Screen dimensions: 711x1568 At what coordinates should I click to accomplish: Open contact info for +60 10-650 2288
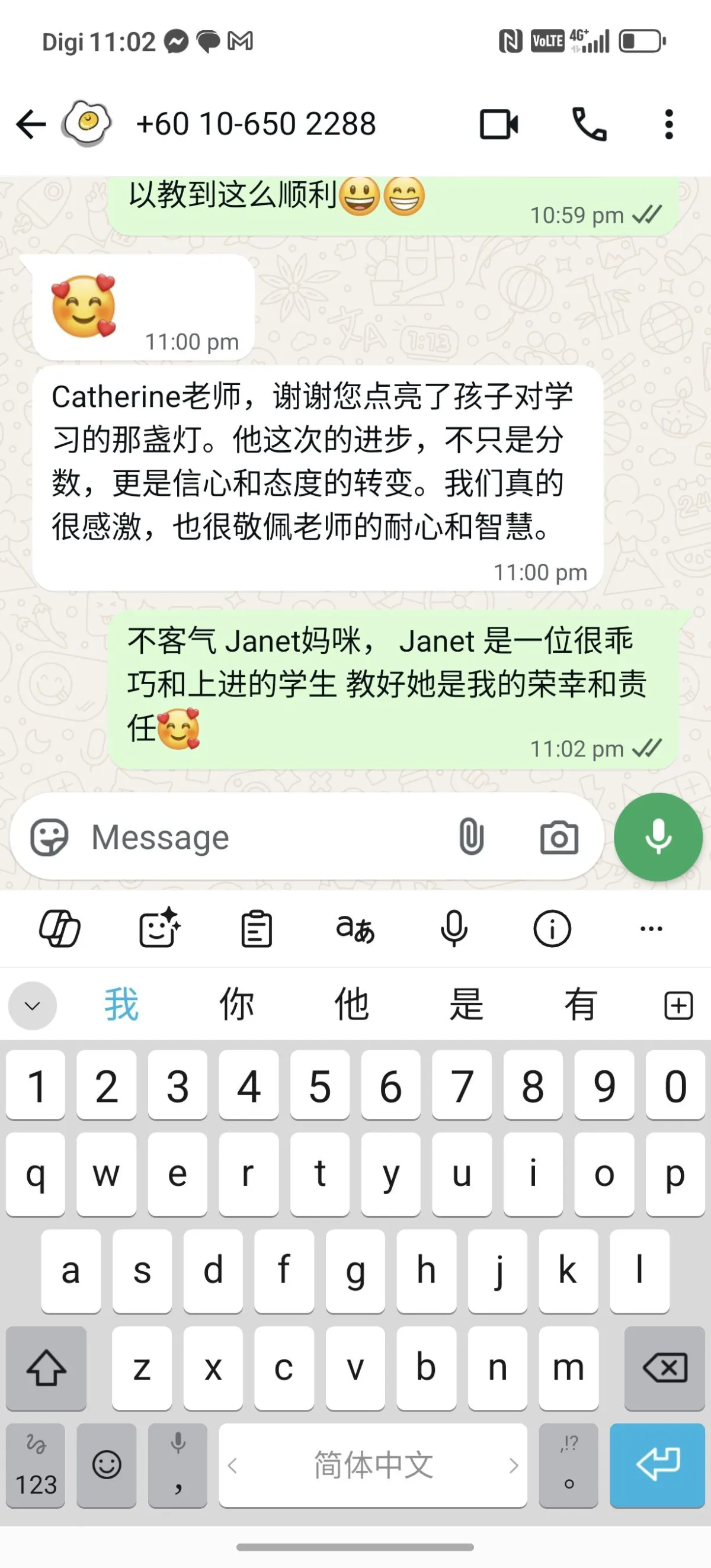[256, 124]
